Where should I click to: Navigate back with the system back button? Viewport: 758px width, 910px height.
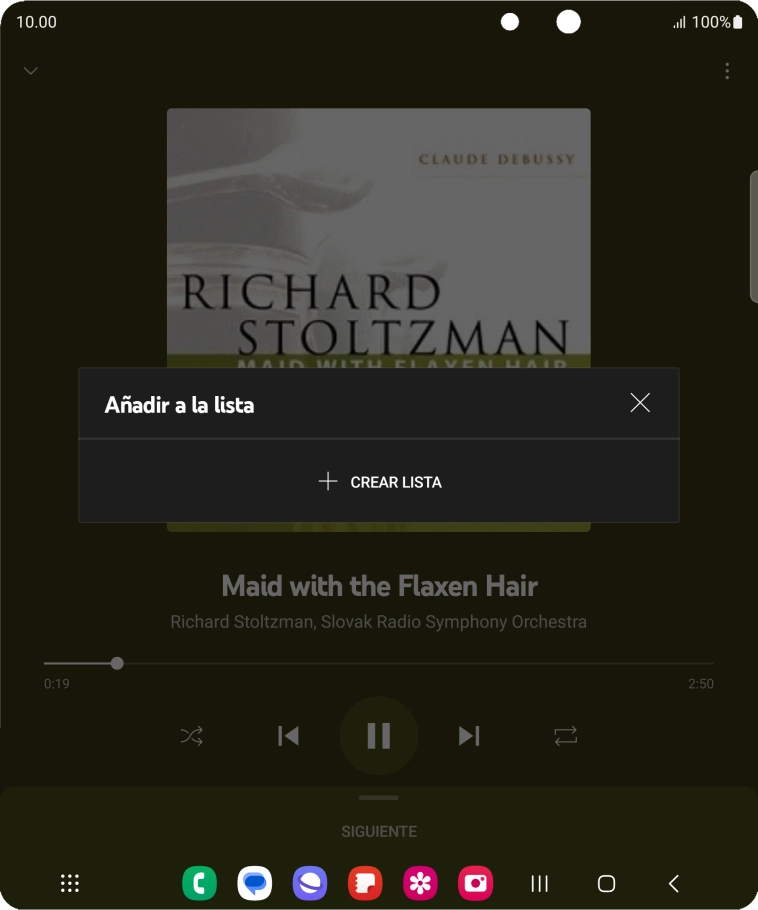(674, 883)
